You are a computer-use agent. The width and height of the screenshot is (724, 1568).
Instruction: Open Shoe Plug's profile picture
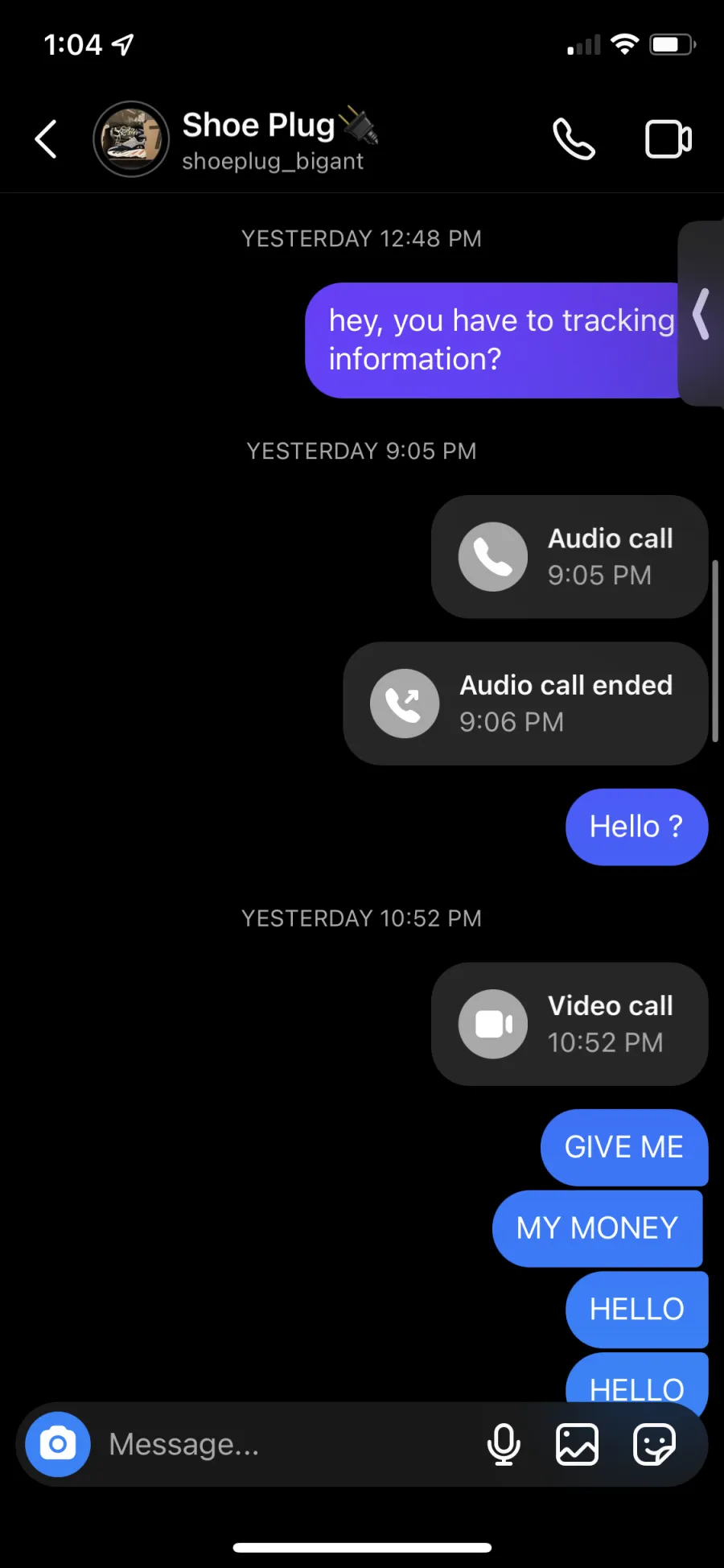tap(131, 139)
